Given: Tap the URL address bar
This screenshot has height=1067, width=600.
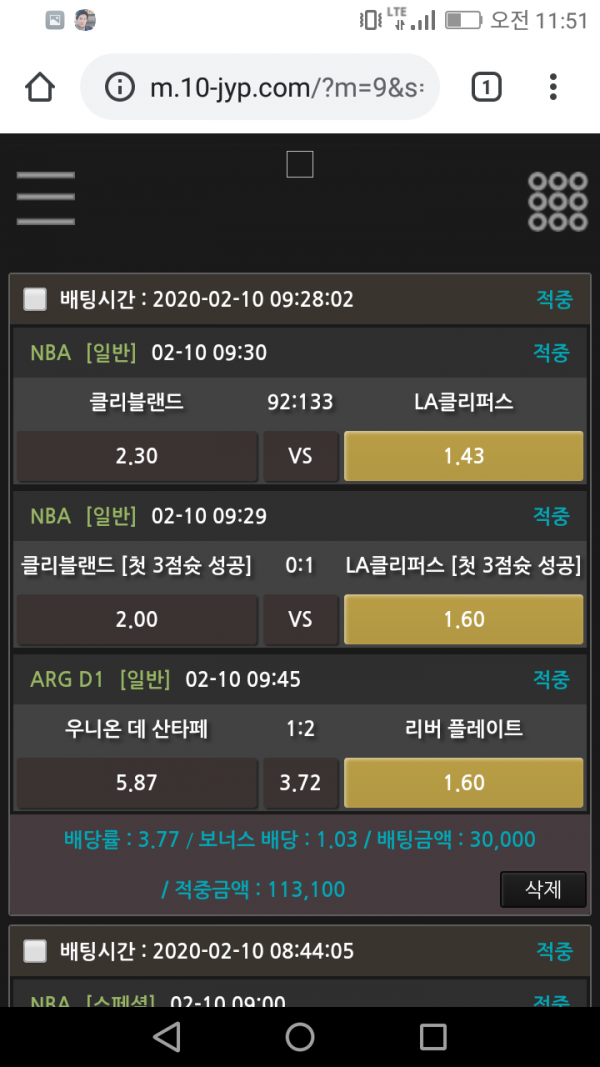Looking at the screenshot, I should tap(260, 87).
